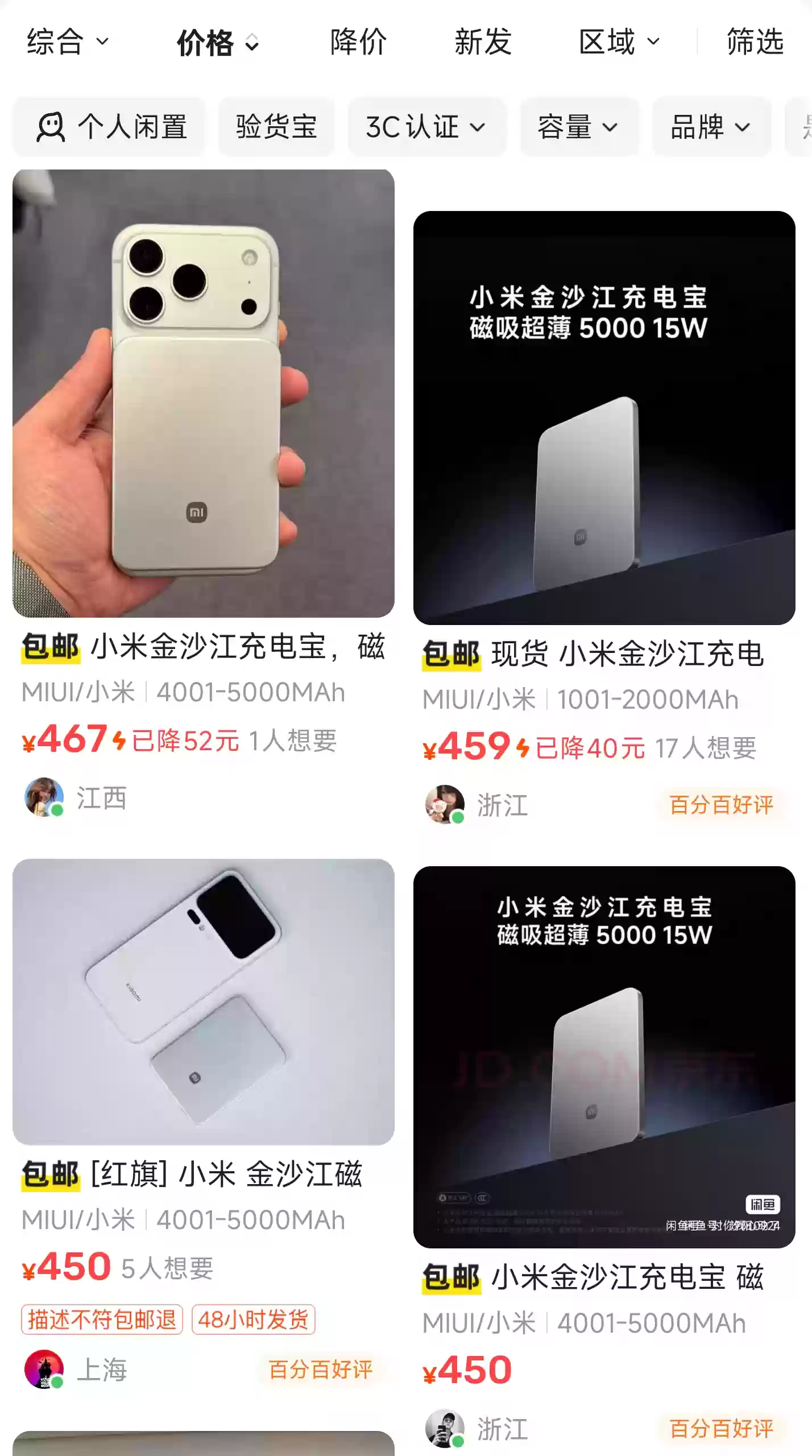The image size is (812, 1456).
Task: Open the ¥450 listing from 浙江
Action: point(604,1057)
